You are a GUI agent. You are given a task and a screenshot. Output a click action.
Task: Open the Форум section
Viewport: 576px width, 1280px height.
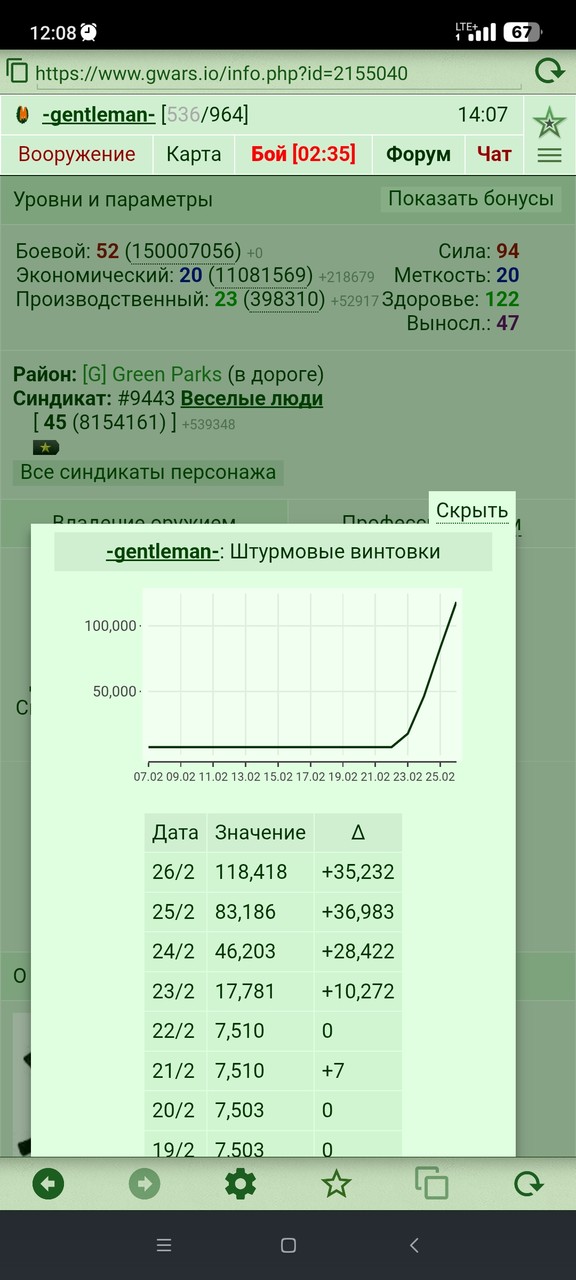pos(418,154)
